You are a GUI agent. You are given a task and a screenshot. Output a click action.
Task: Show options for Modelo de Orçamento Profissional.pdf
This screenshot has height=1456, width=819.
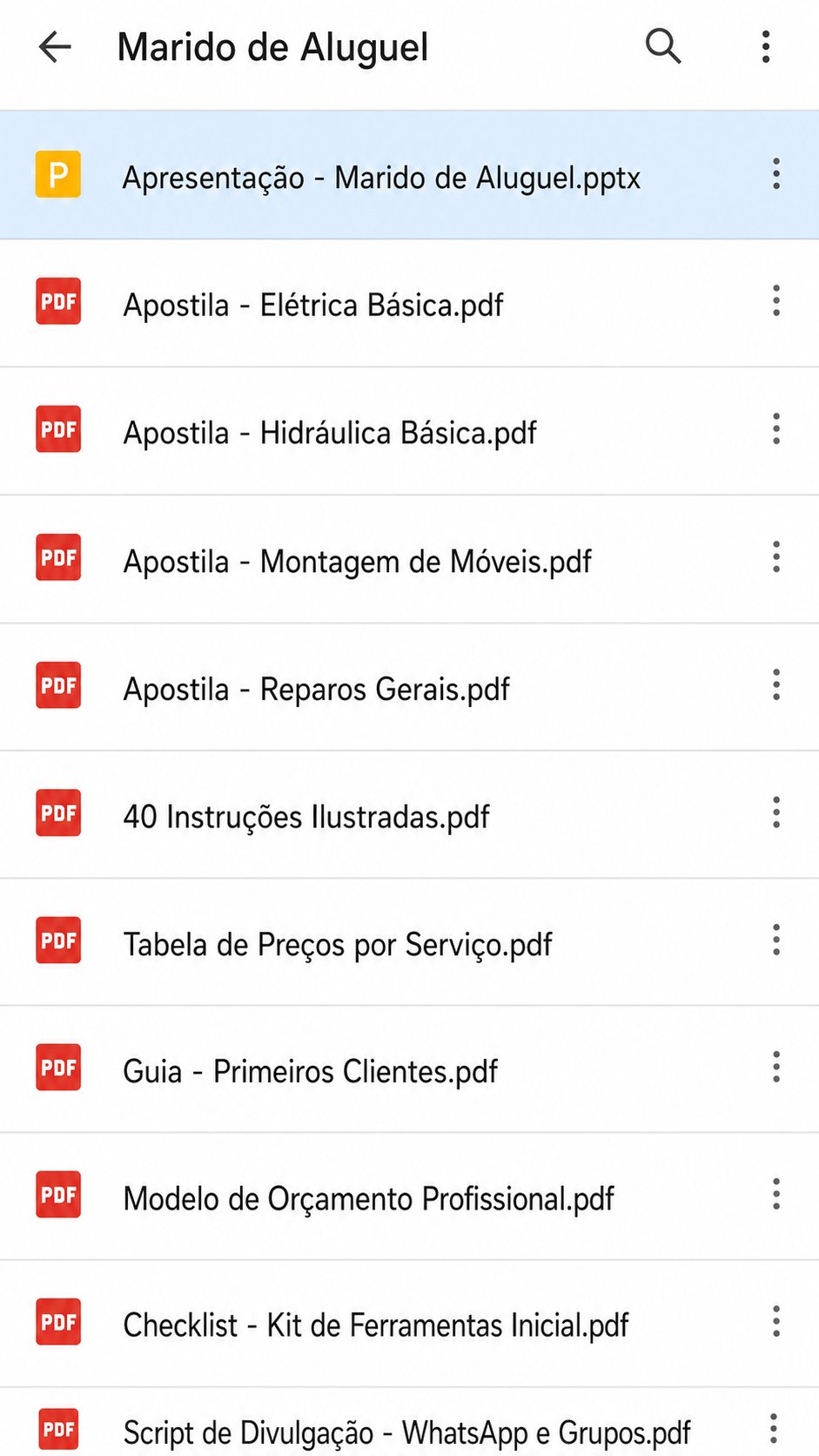776,1195
